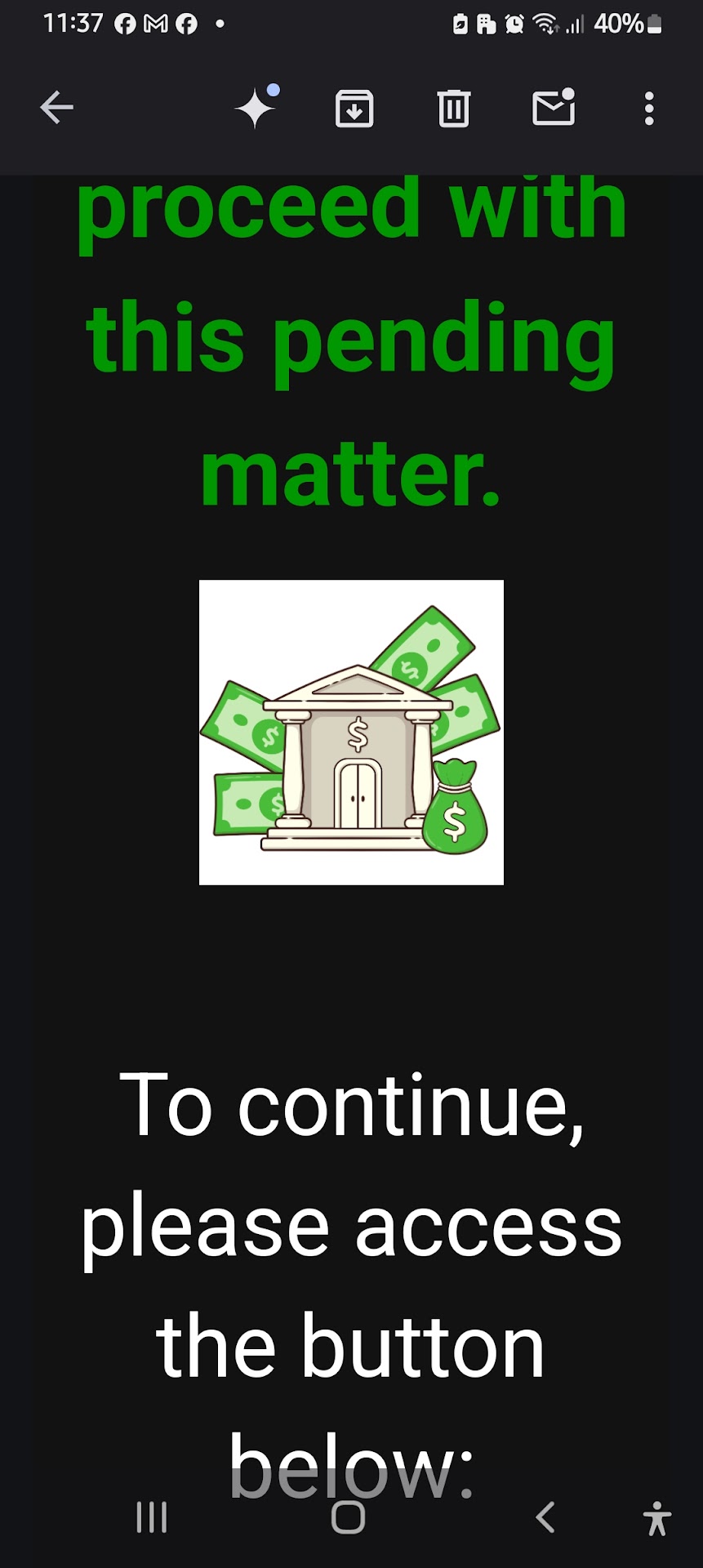This screenshot has height=1568, width=703.
Task: Go back to the inbox
Action: (57, 108)
